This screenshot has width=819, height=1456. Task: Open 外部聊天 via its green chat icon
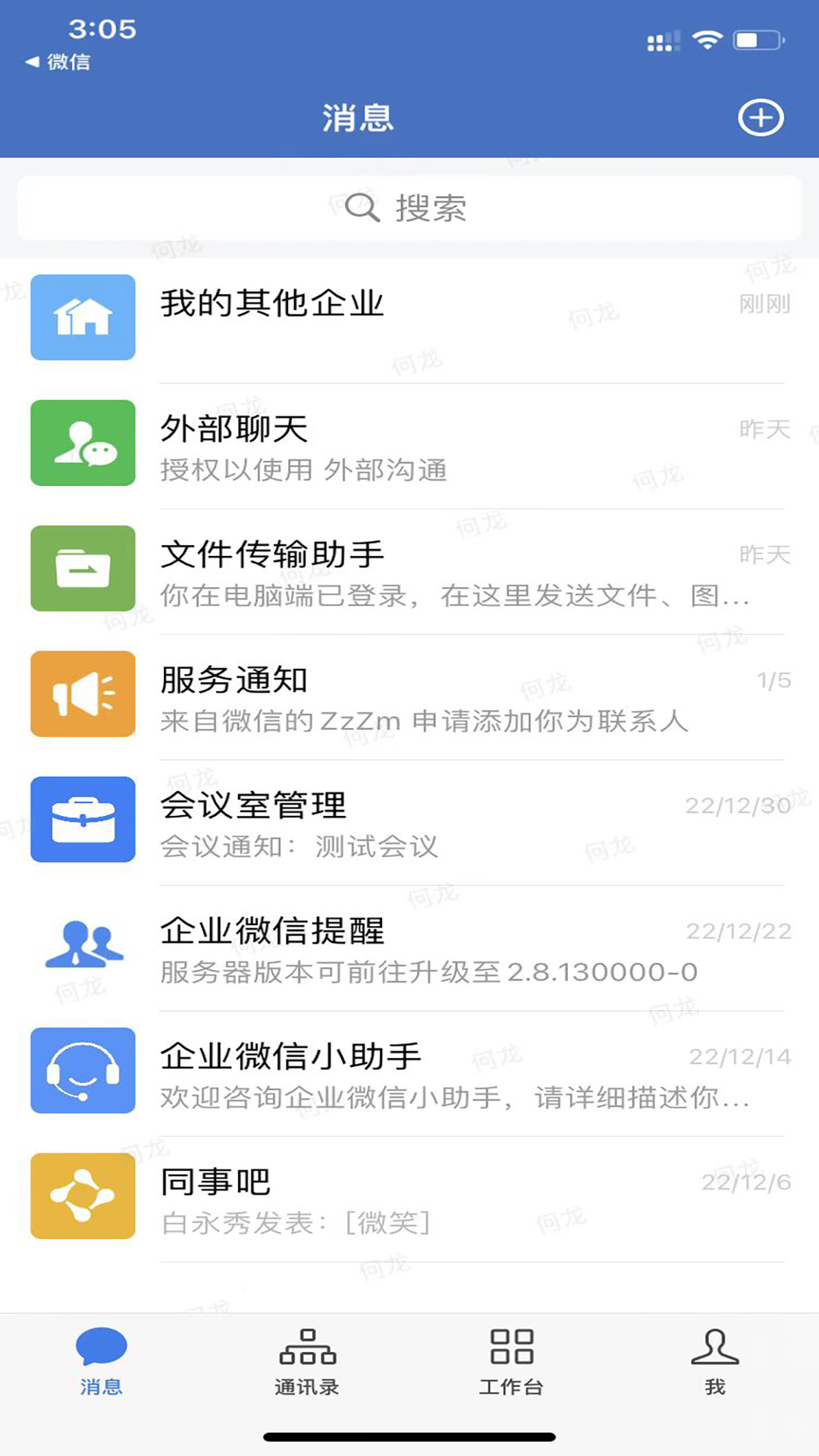[x=82, y=443]
